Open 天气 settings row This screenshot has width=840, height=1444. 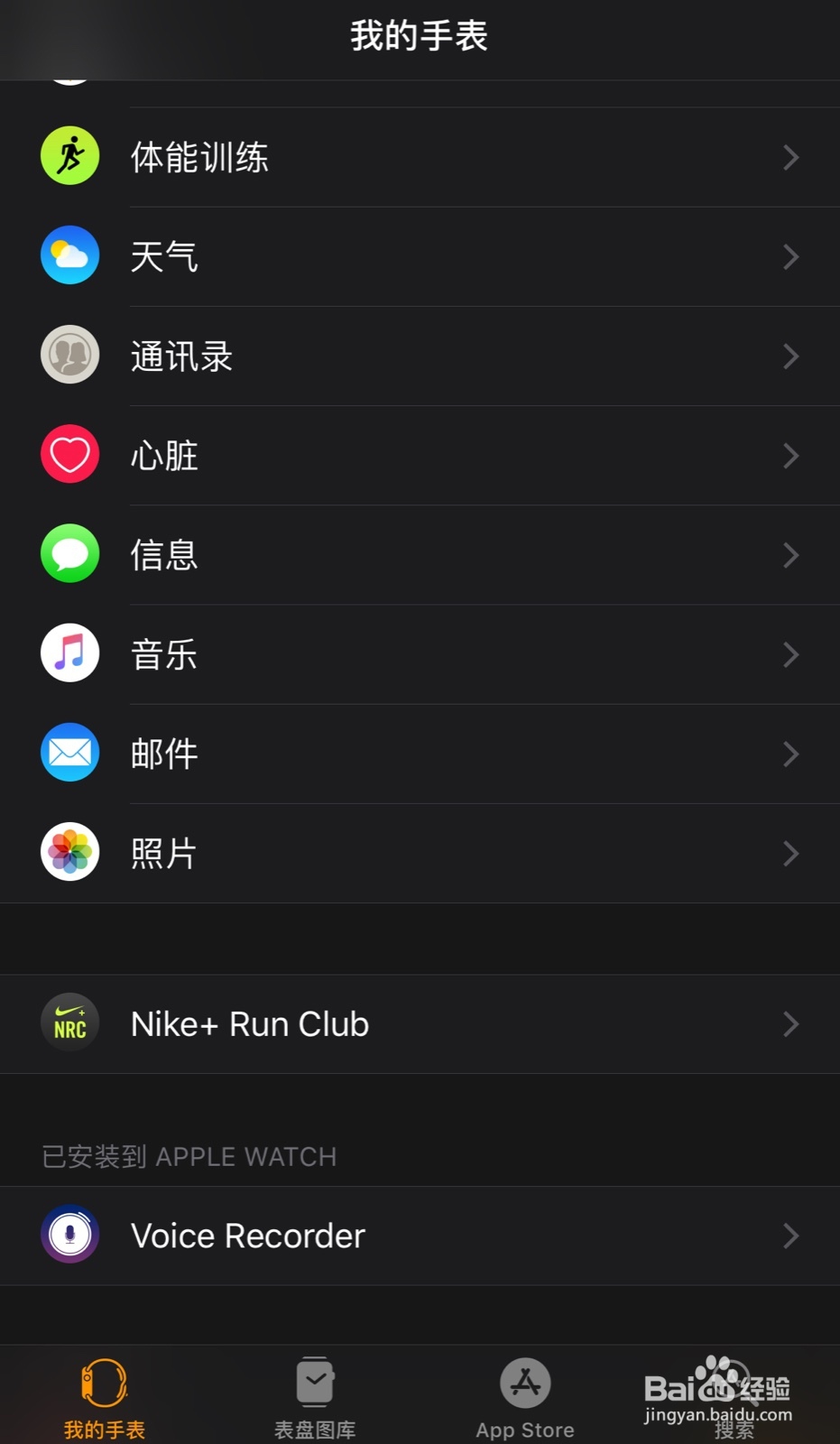420,256
